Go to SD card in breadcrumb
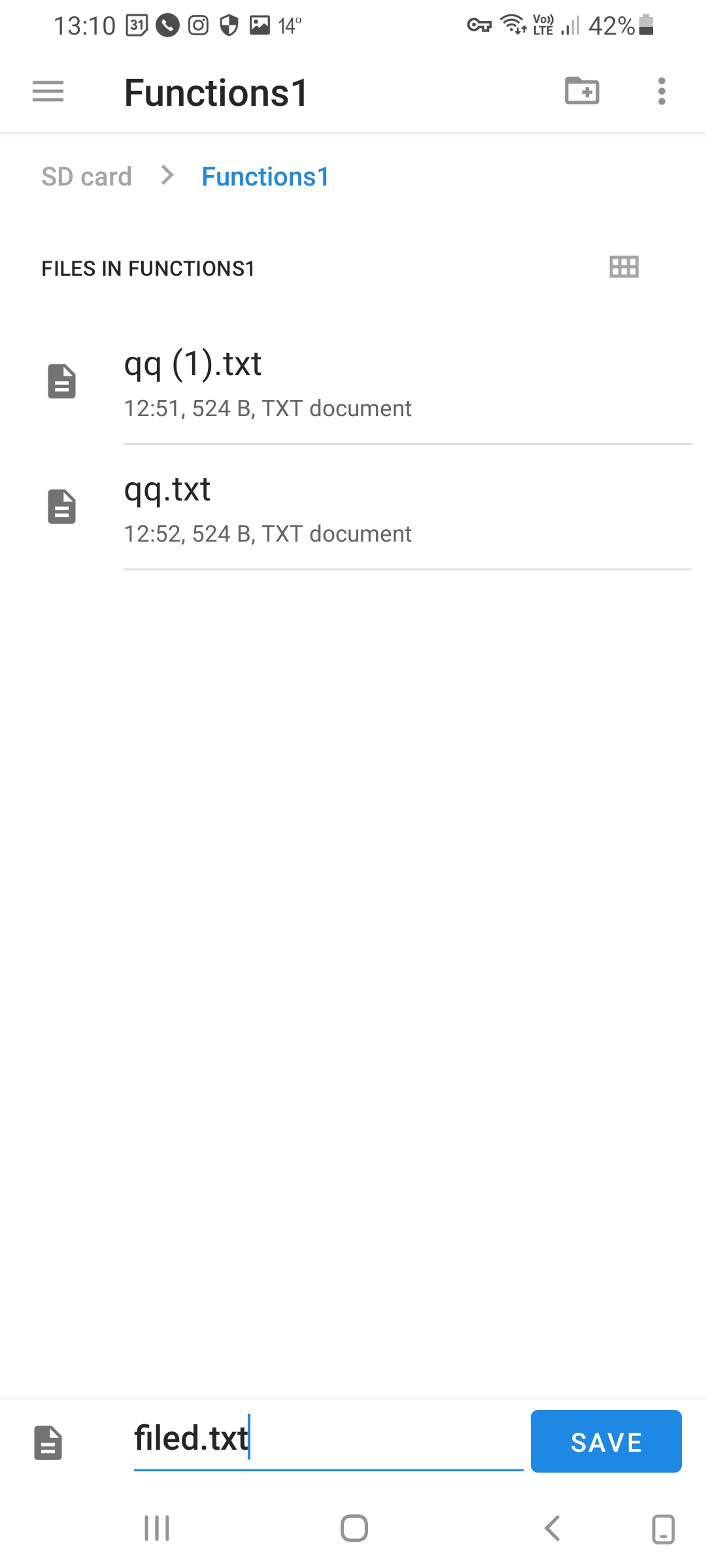 tap(86, 177)
